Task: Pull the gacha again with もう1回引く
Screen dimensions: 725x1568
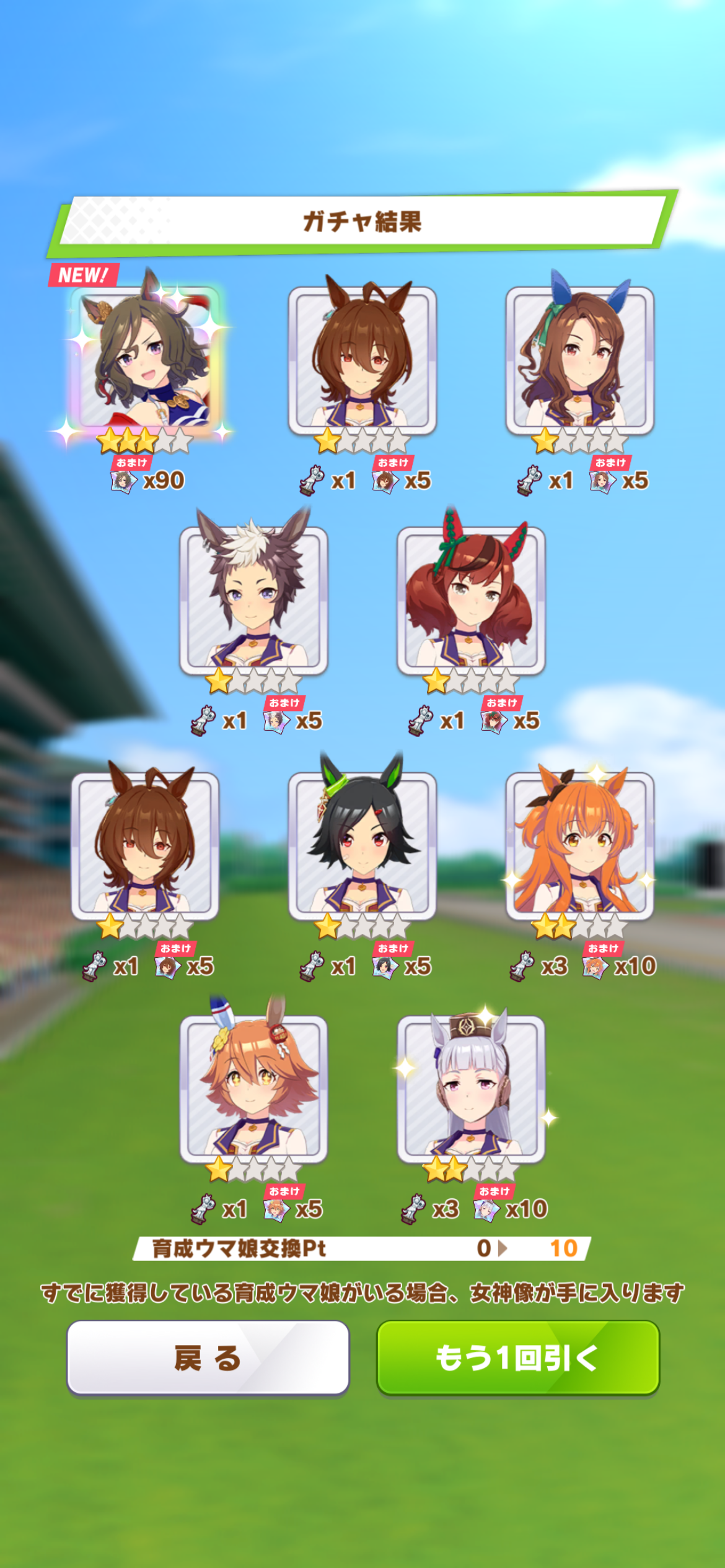Action: 517,1358
